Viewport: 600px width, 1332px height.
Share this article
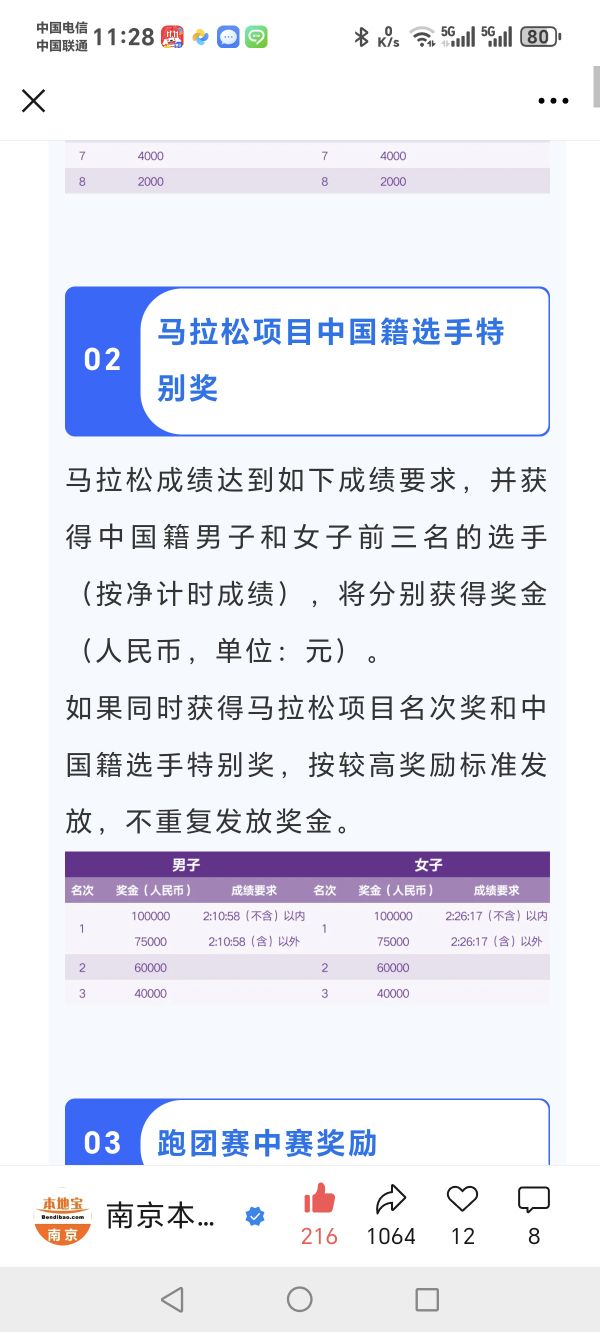click(x=390, y=1200)
